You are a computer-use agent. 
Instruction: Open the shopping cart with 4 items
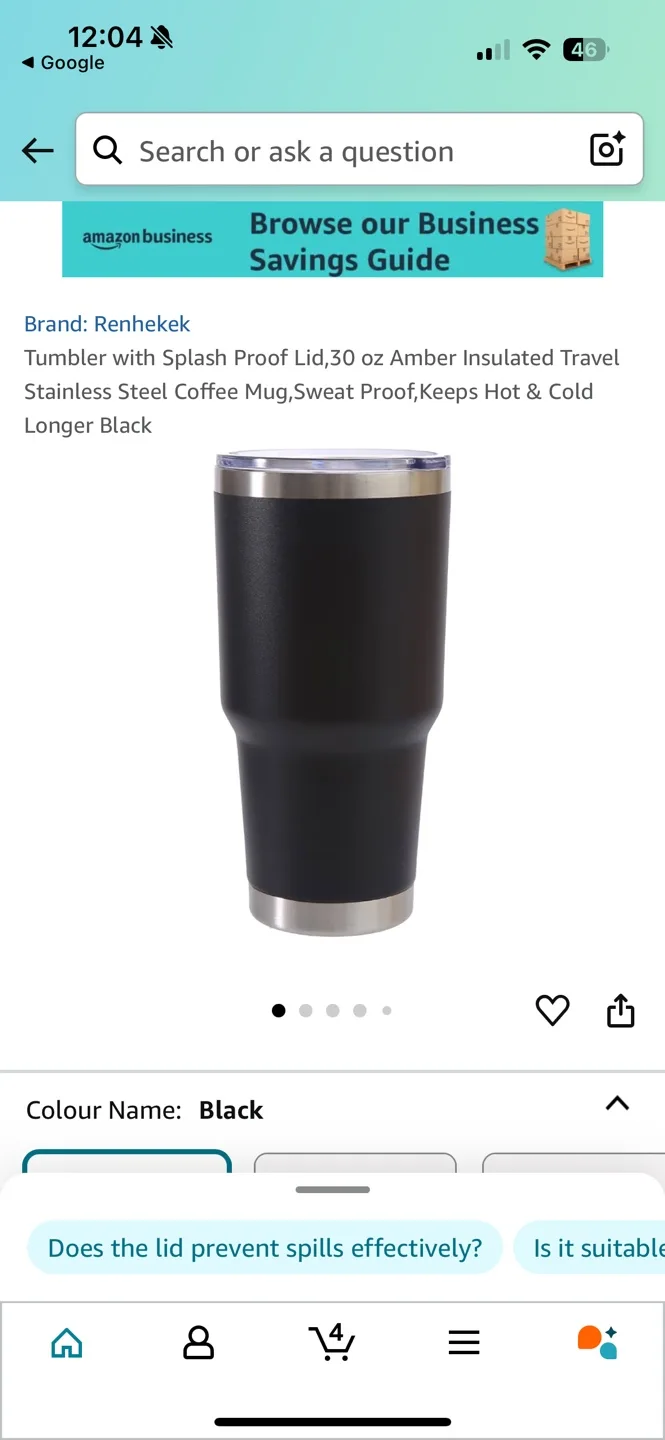coord(331,1341)
